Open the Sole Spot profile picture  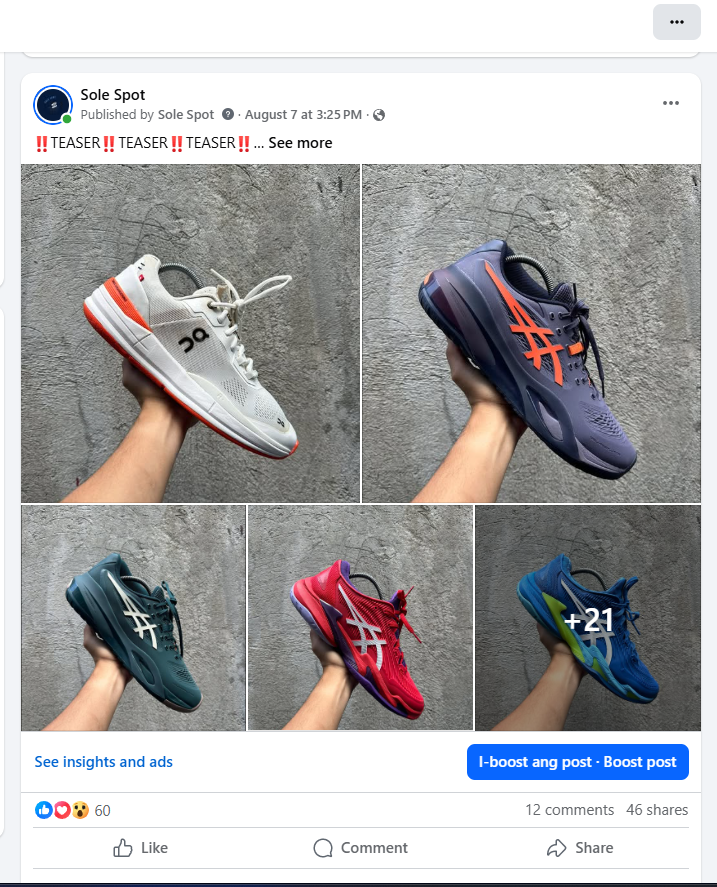(x=52, y=104)
